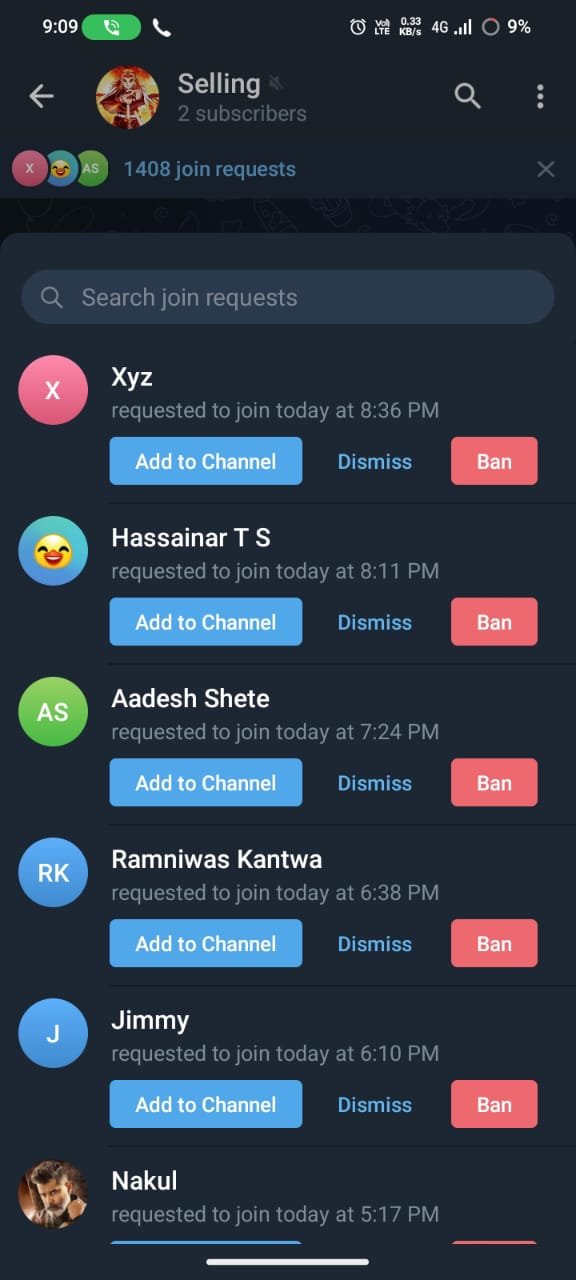The height and width of the screenshot is (1280, 576).
Task: Ban Jimmy from the channel
Action: point(494,1105)
